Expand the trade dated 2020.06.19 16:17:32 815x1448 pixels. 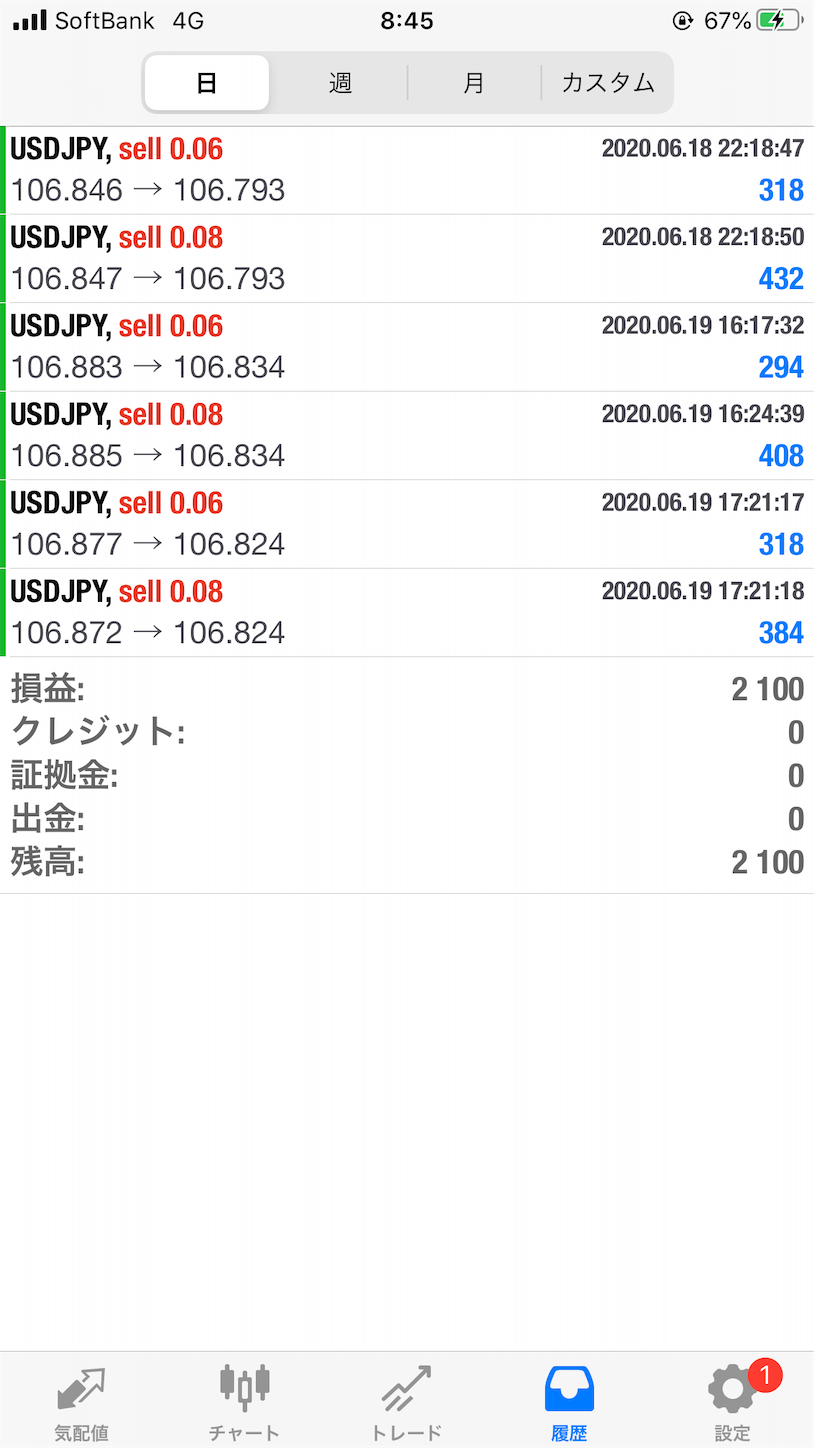407,347
